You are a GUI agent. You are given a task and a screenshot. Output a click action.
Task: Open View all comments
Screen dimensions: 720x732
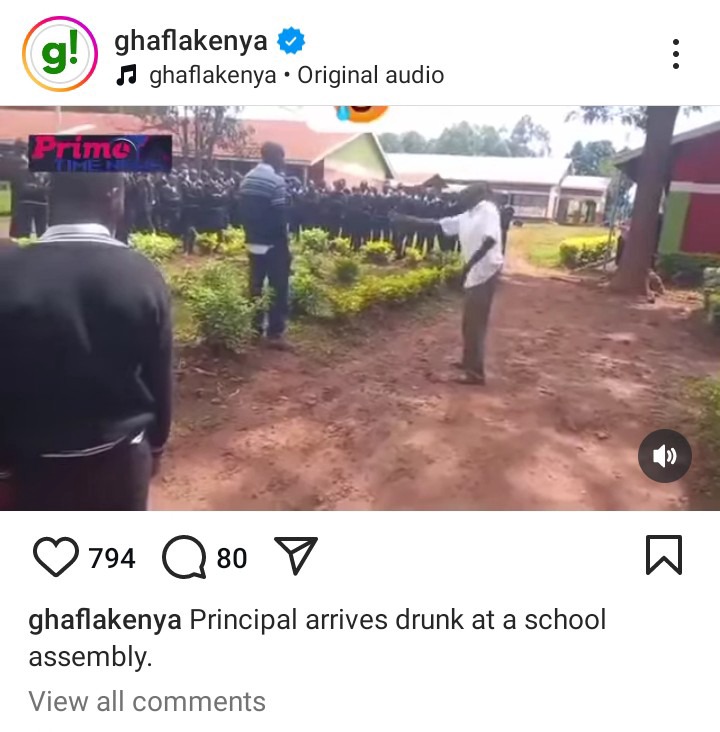tap(147, 701)
